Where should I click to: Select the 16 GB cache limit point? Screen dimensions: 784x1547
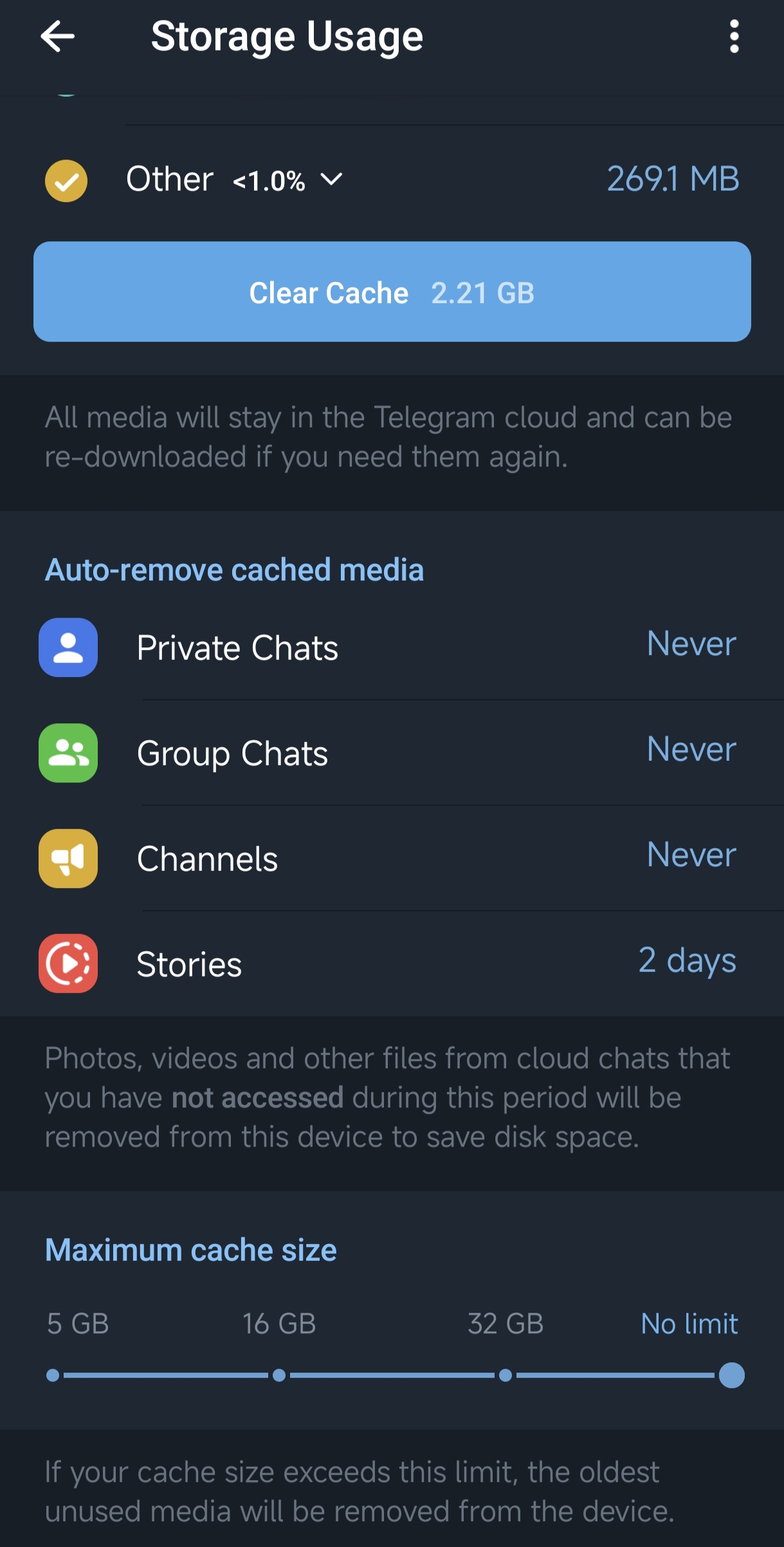[279, 1375]
